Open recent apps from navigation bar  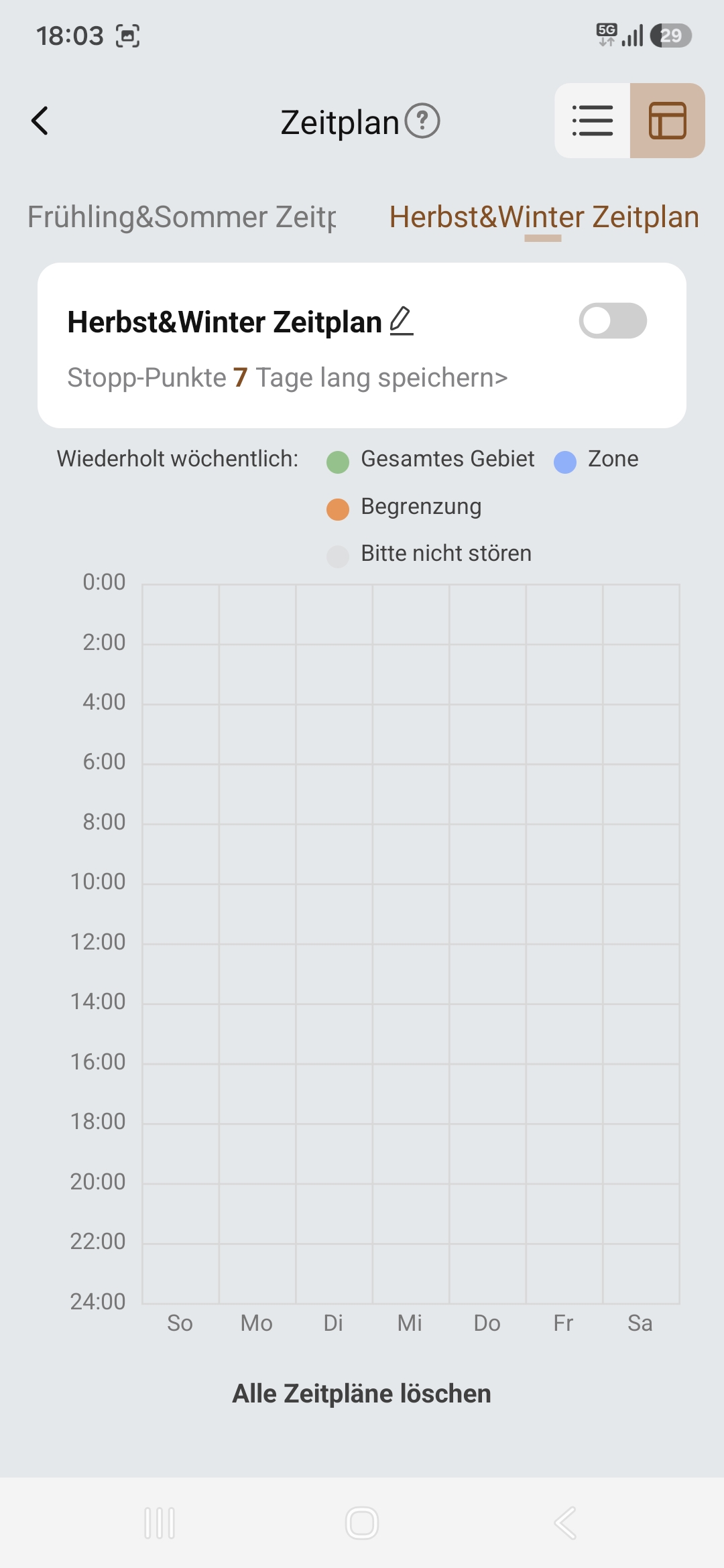160,1523
